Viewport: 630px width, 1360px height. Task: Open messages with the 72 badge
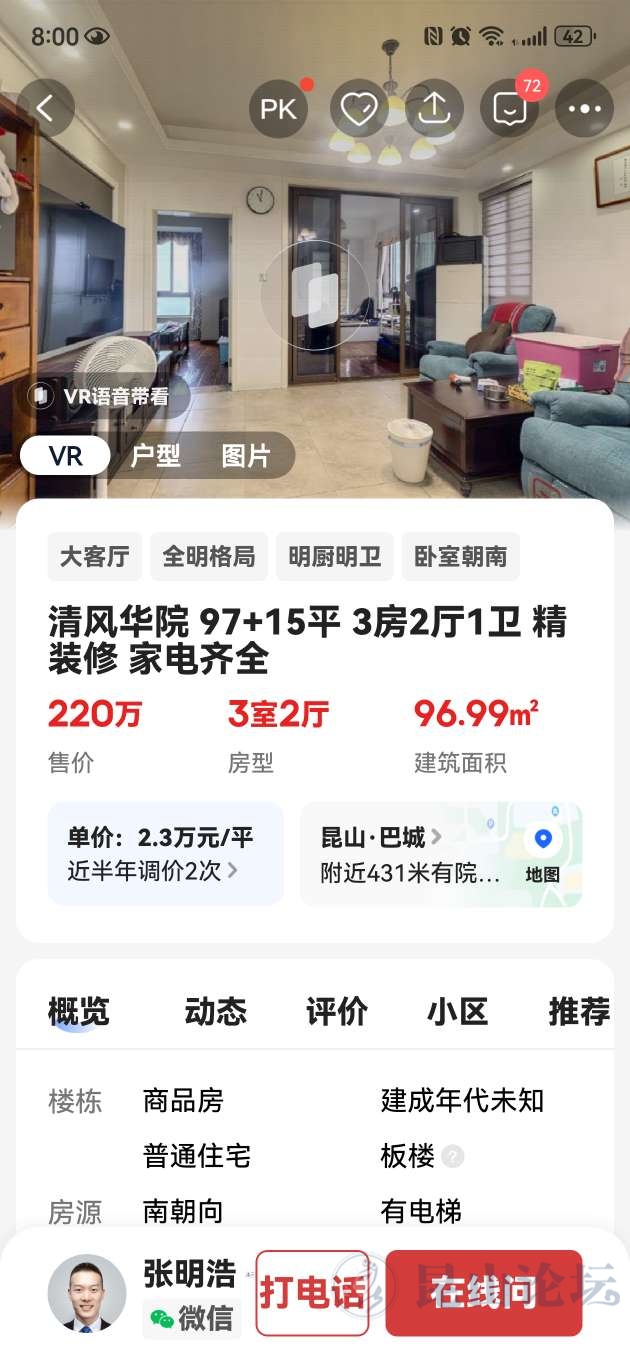coord(510,108)
